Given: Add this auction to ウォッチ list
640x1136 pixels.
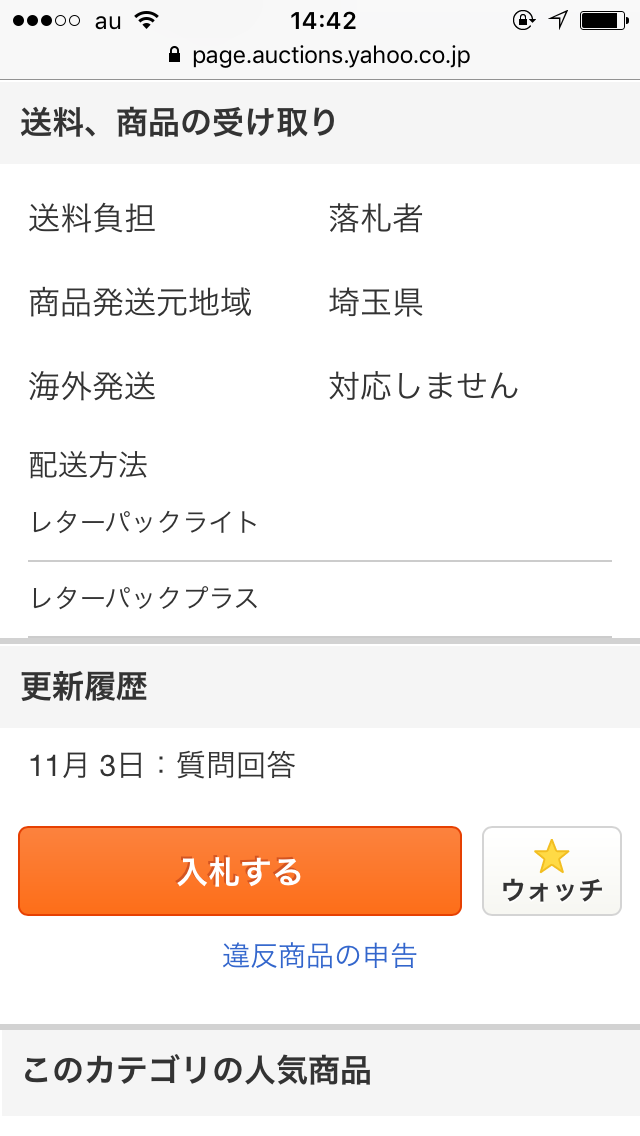Looking at the screenshot, I should pos(551,871).
